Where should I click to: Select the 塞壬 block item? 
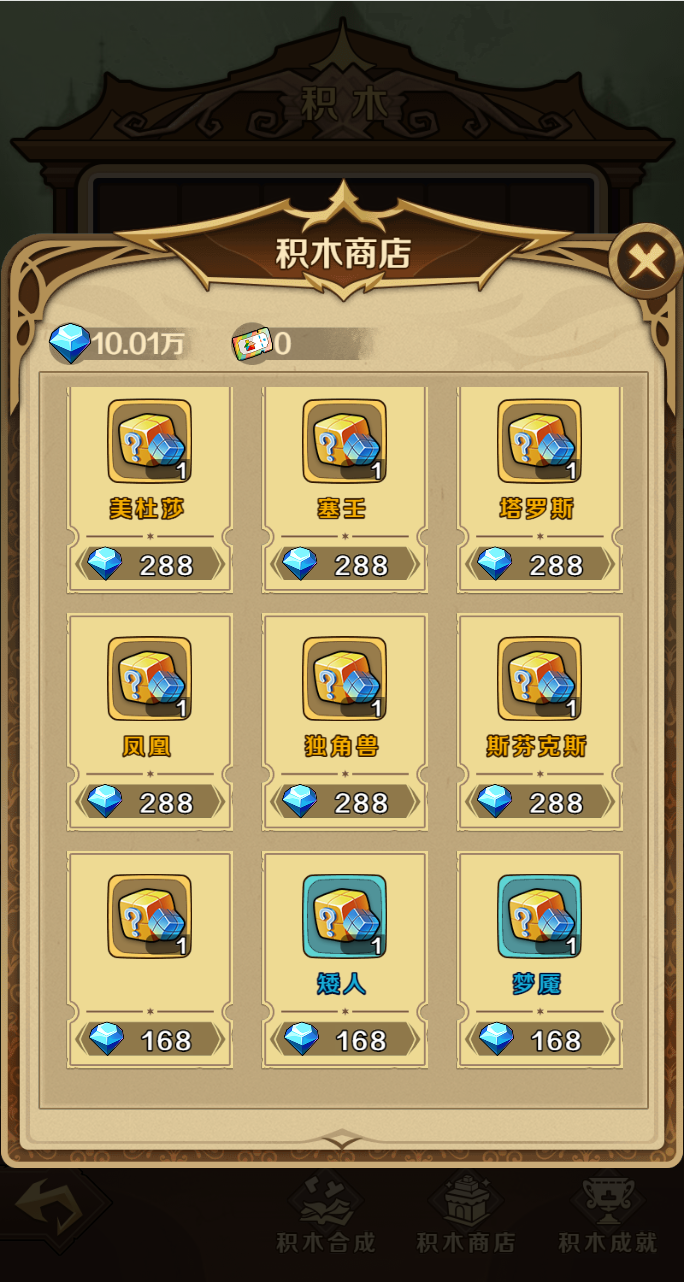click(x=344, y=442)
